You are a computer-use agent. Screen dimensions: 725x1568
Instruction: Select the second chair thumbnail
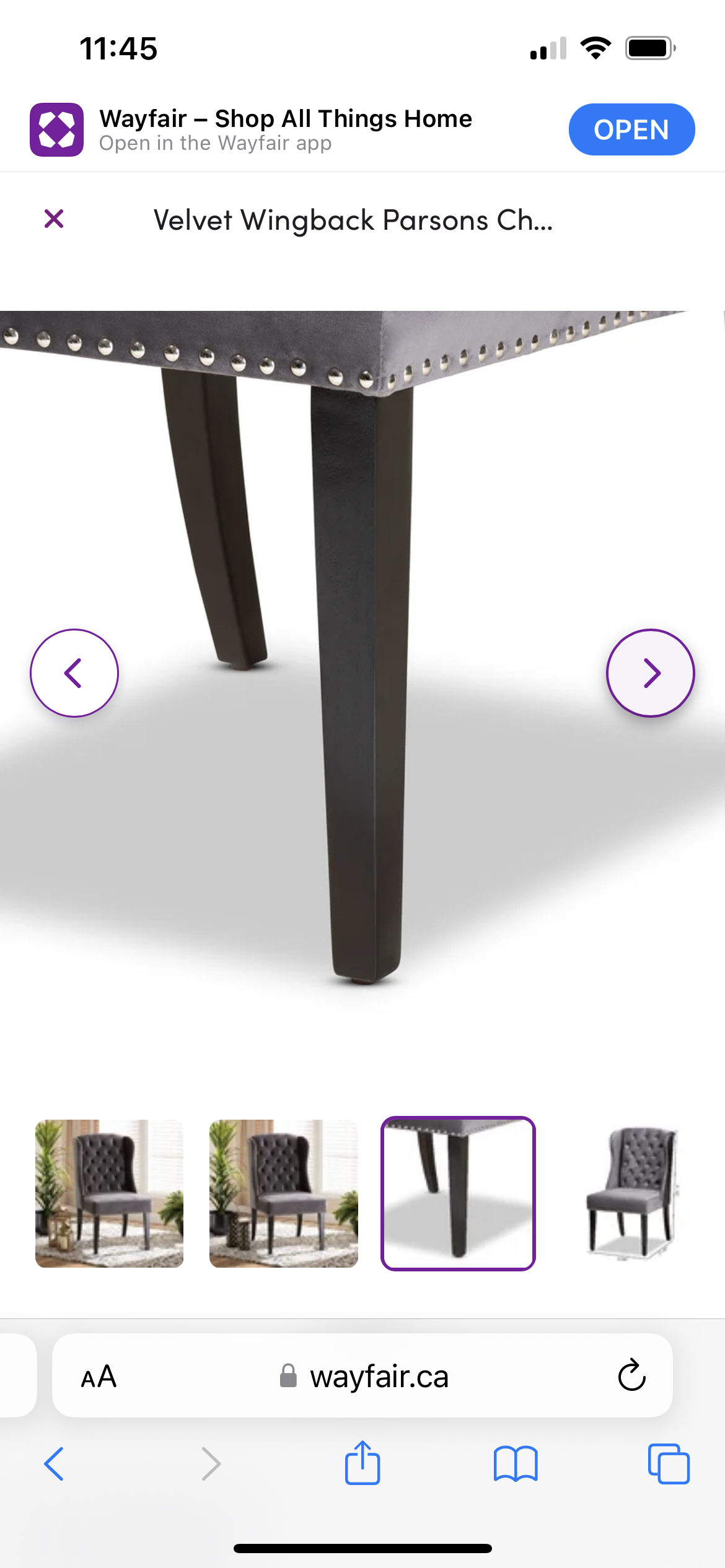[x=284, y=1193]
